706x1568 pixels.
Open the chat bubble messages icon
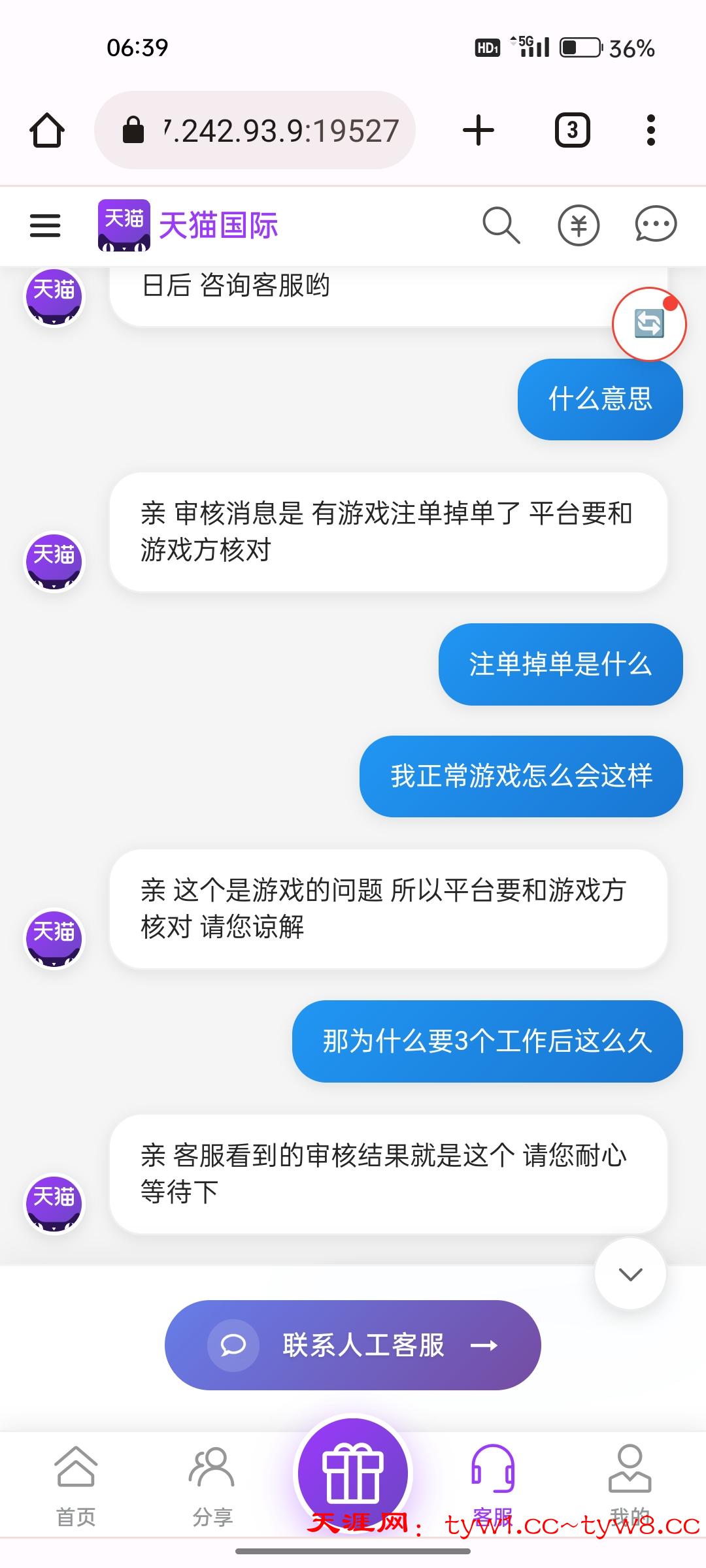[x=656, y=225]
